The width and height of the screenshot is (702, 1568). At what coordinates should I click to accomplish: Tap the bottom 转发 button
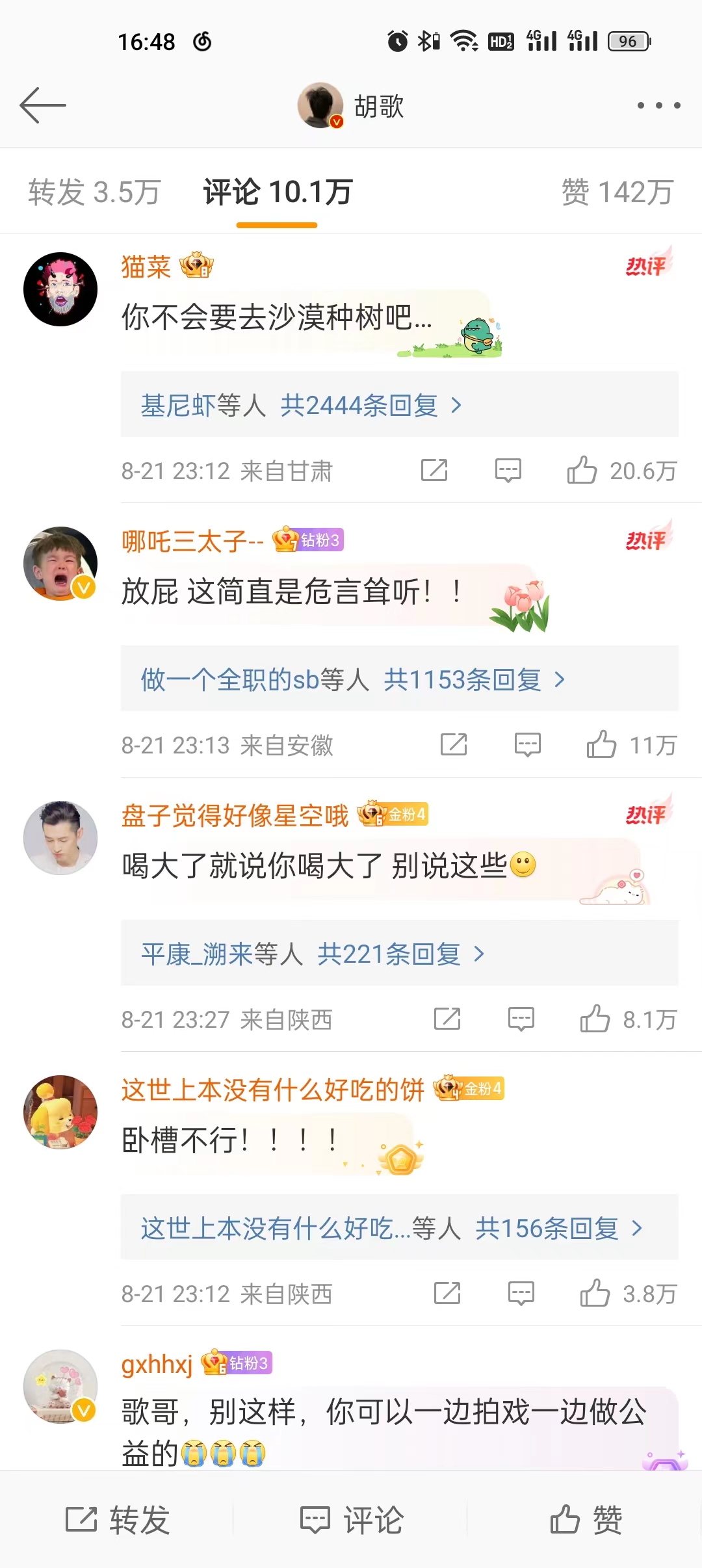[x=118, y=1520]
